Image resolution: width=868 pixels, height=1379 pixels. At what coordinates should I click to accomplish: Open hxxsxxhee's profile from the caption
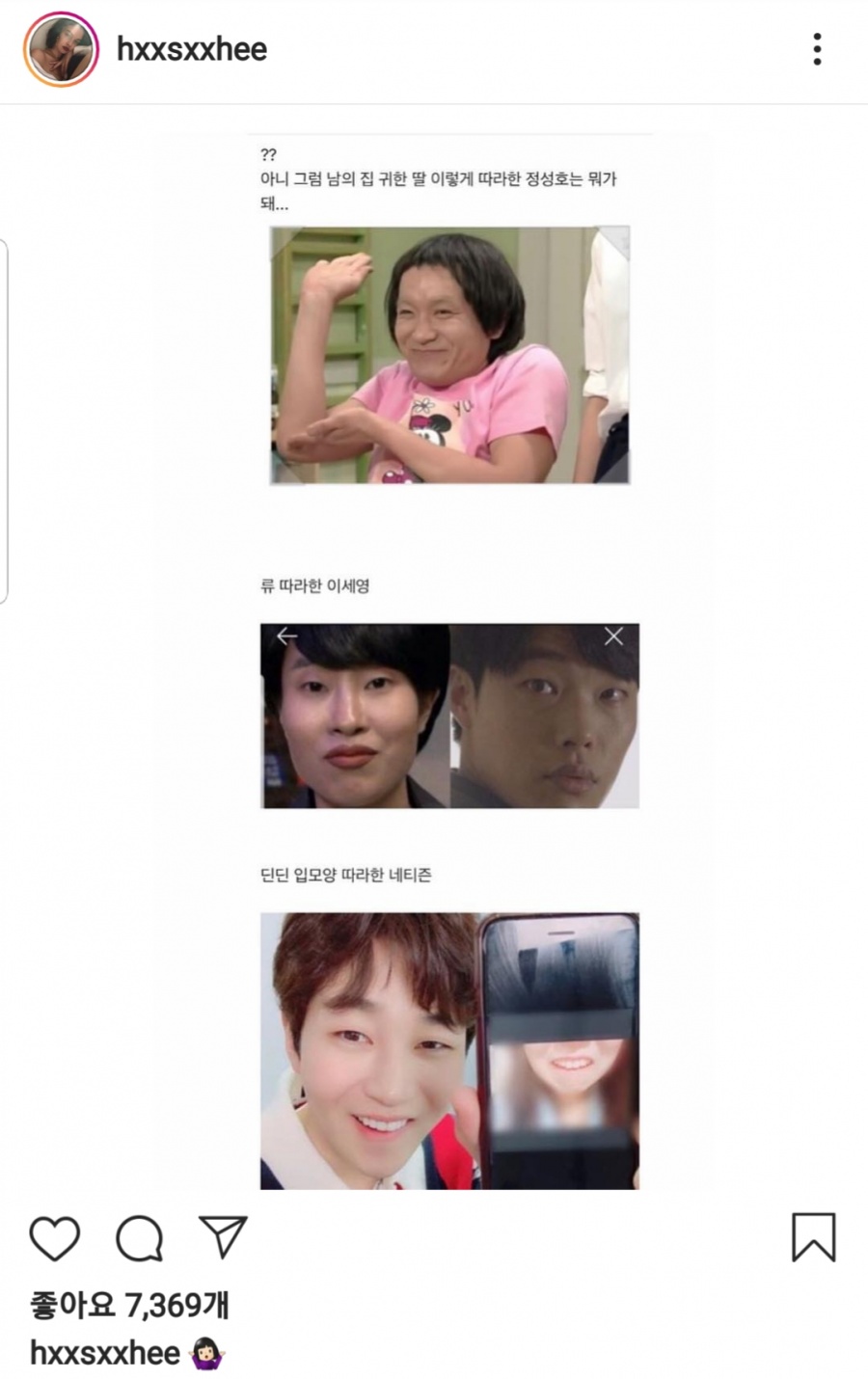[x=104, y=1353]
